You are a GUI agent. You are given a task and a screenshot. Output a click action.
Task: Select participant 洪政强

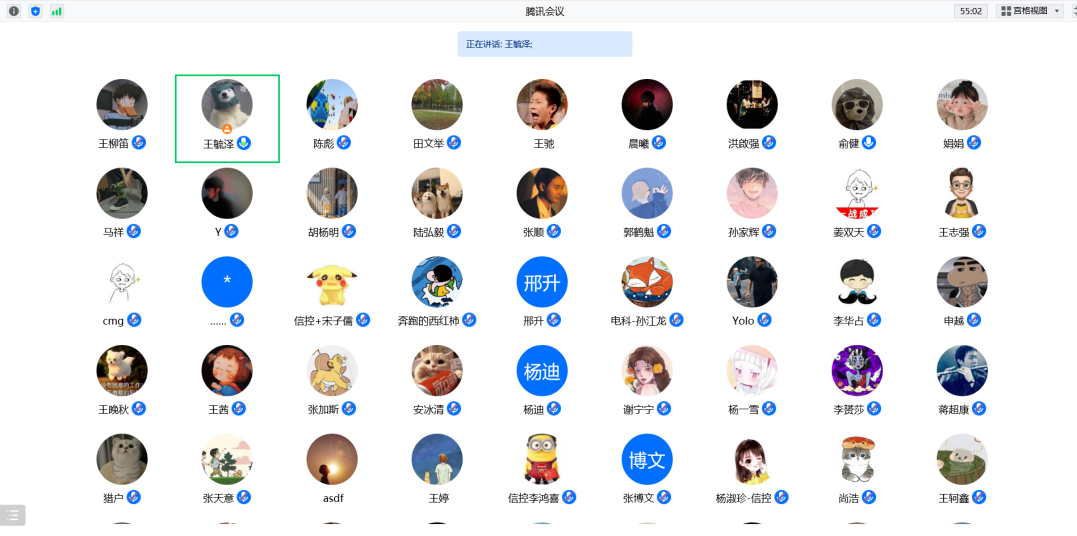(752, 105)
